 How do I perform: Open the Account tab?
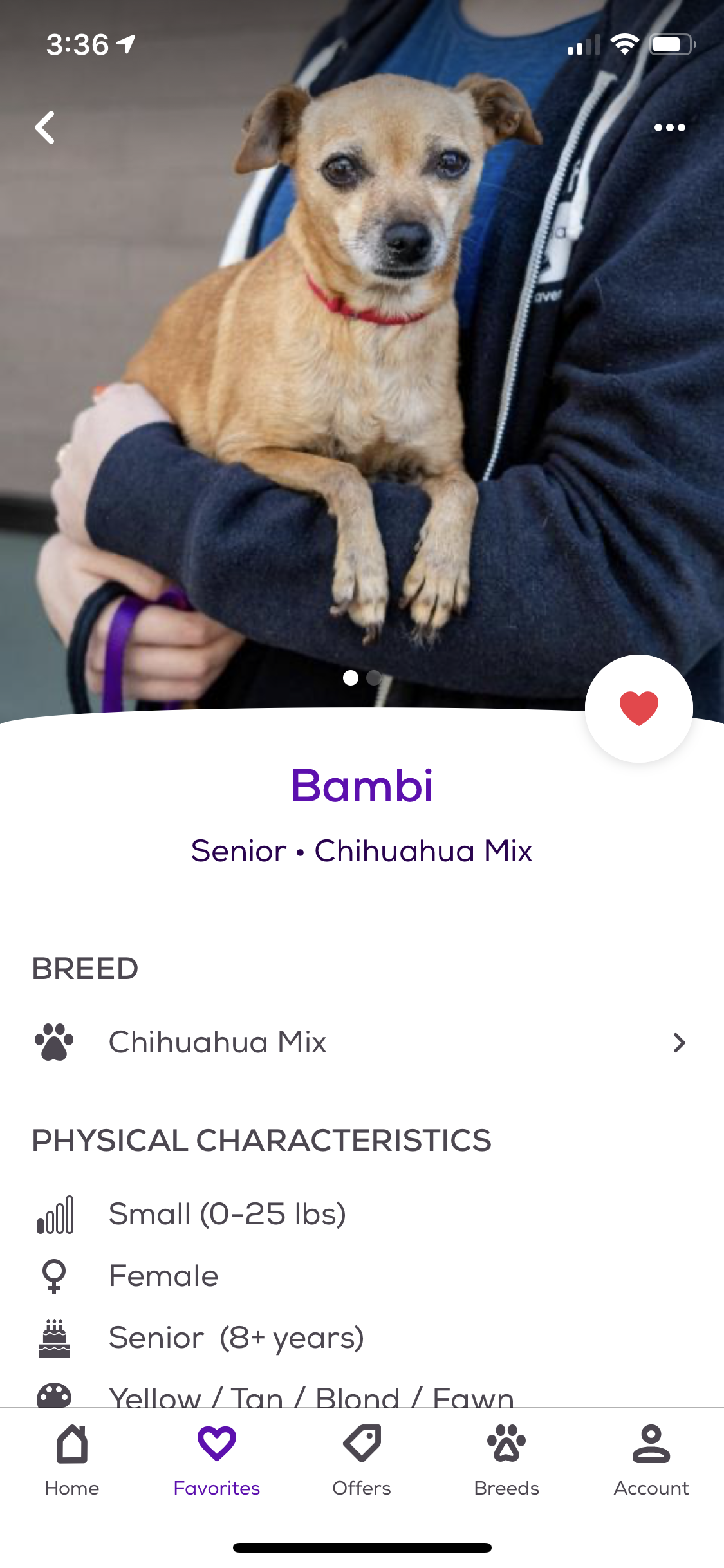coord(651,1461)
